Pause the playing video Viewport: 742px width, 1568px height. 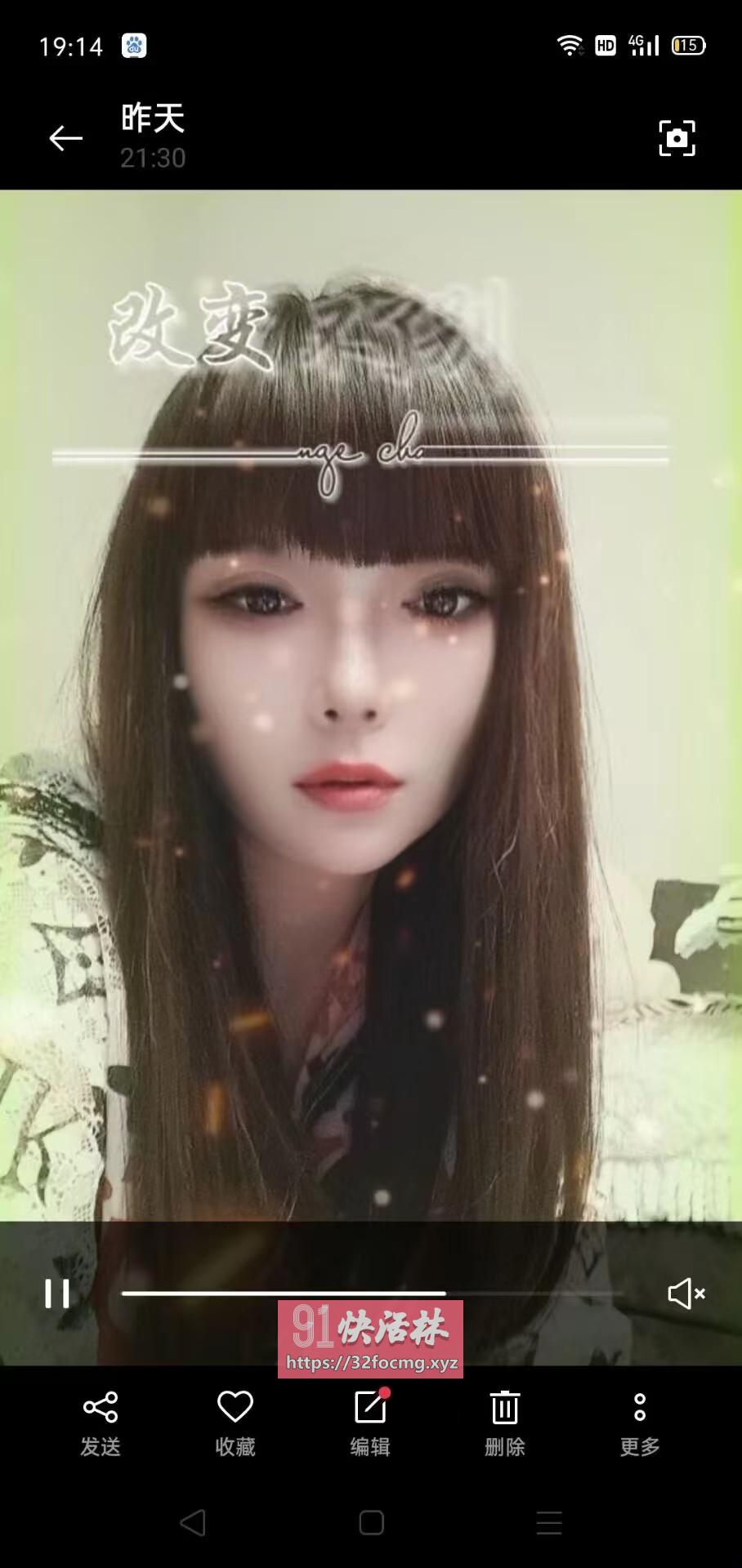tap(56, 1293)
